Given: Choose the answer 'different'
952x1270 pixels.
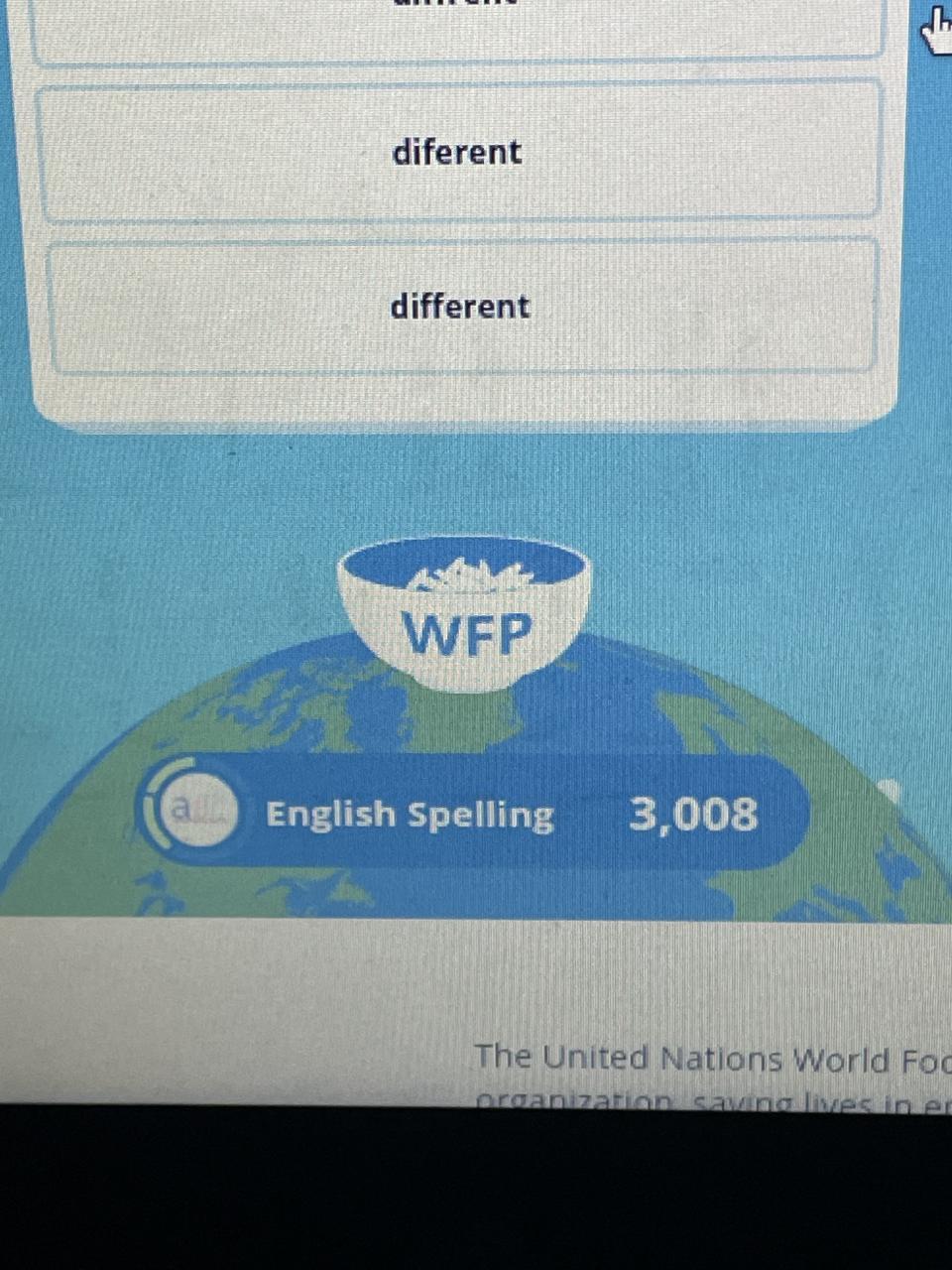Looking at the screenshot, I should click(x=460, y=307).
